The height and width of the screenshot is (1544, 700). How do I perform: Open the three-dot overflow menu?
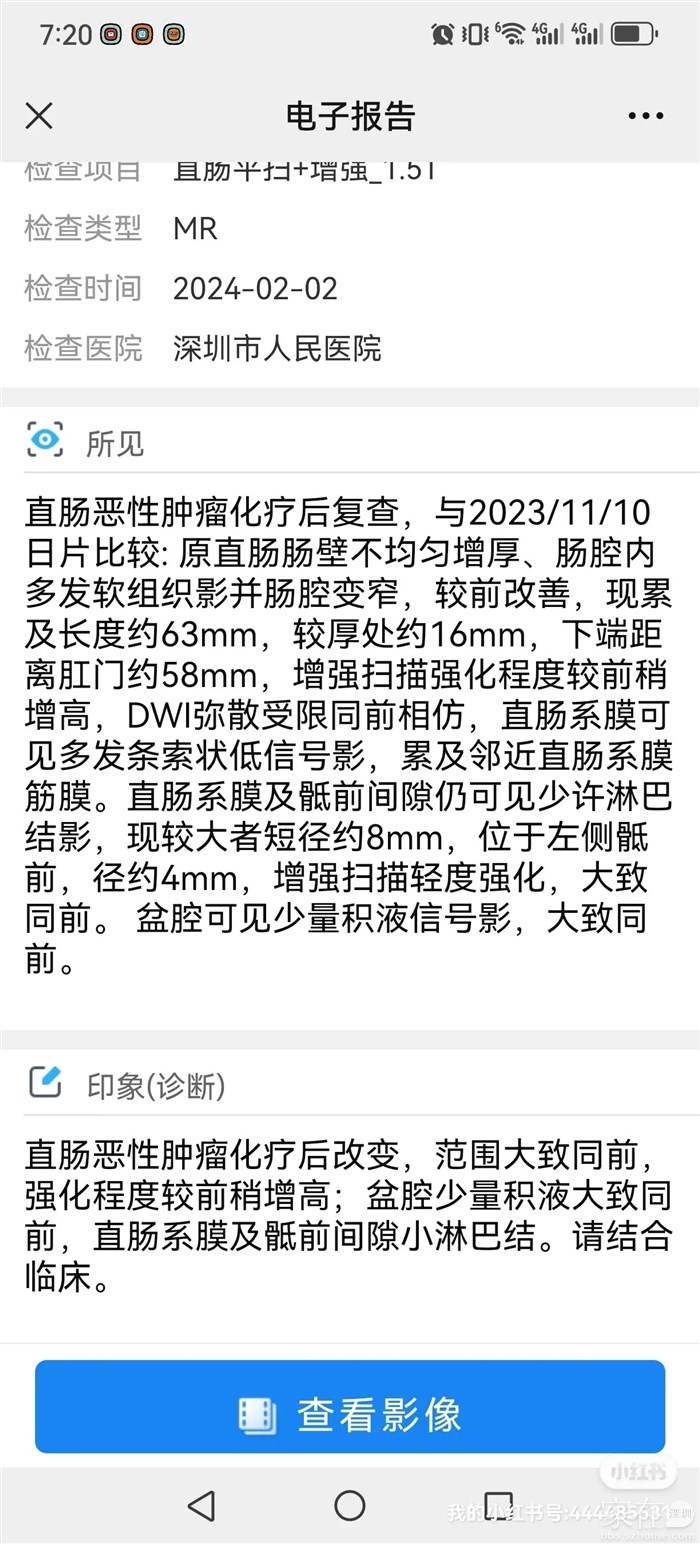coord(645,116)
